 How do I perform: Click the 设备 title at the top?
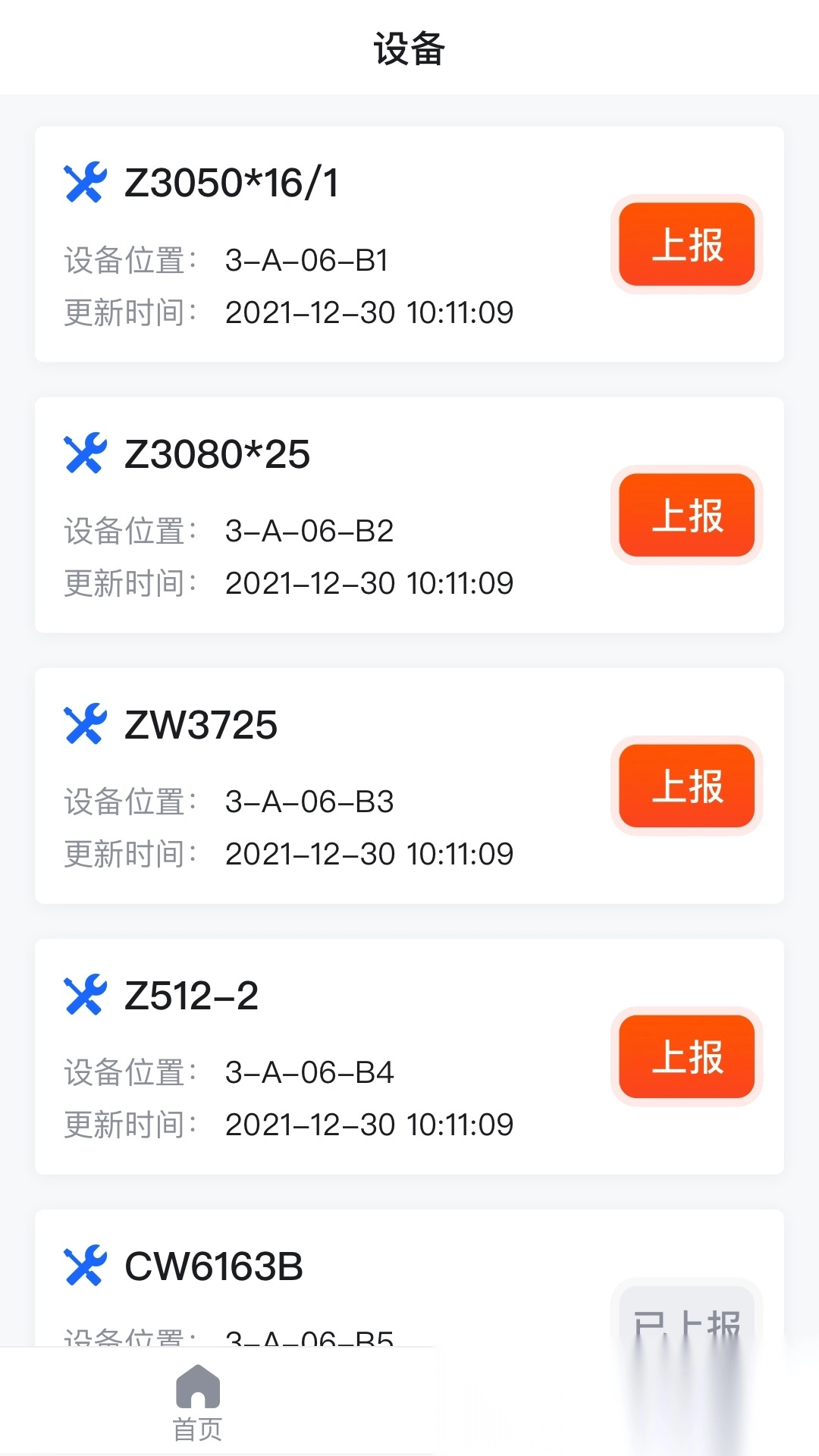tap(409, 47)
